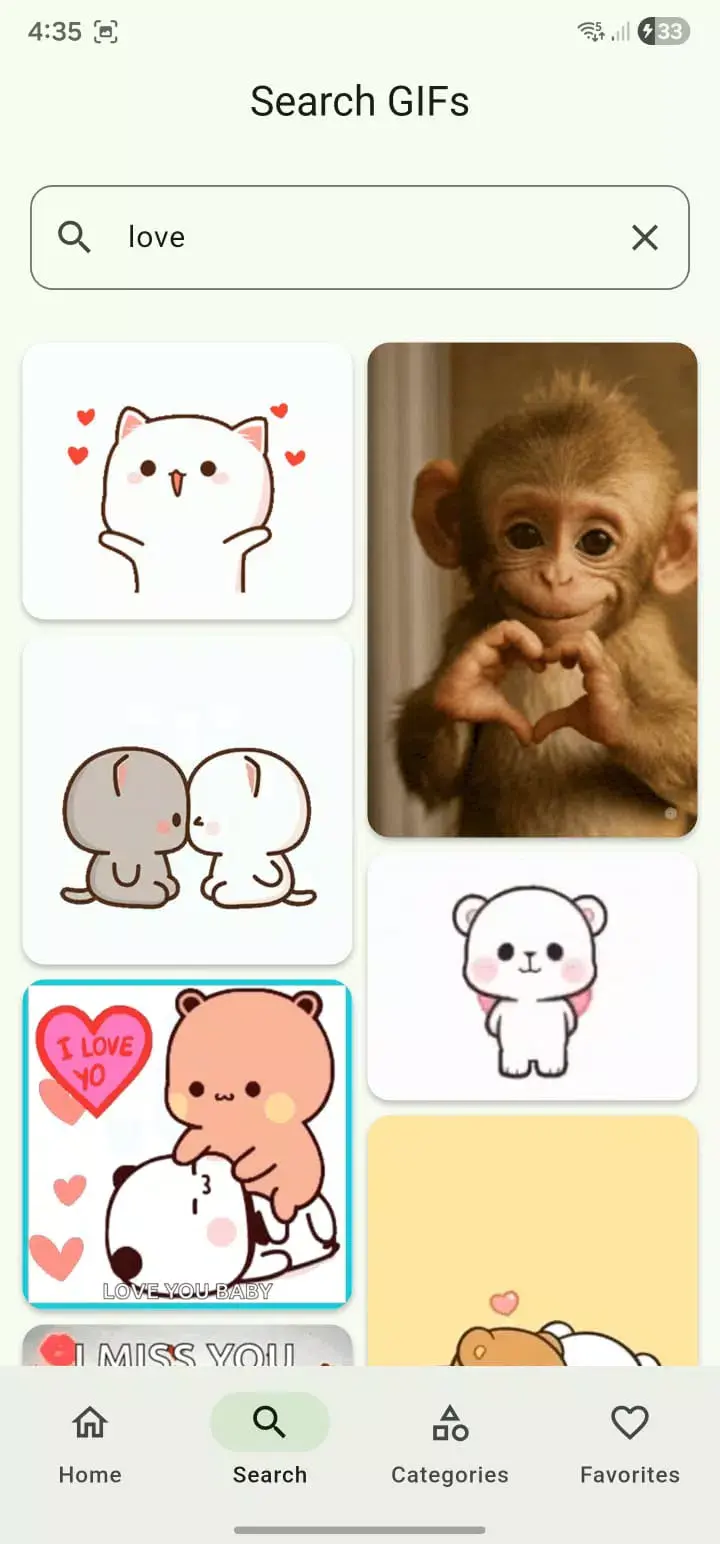Select the Search tab in bottom navigation

(x=270, y=1442)
